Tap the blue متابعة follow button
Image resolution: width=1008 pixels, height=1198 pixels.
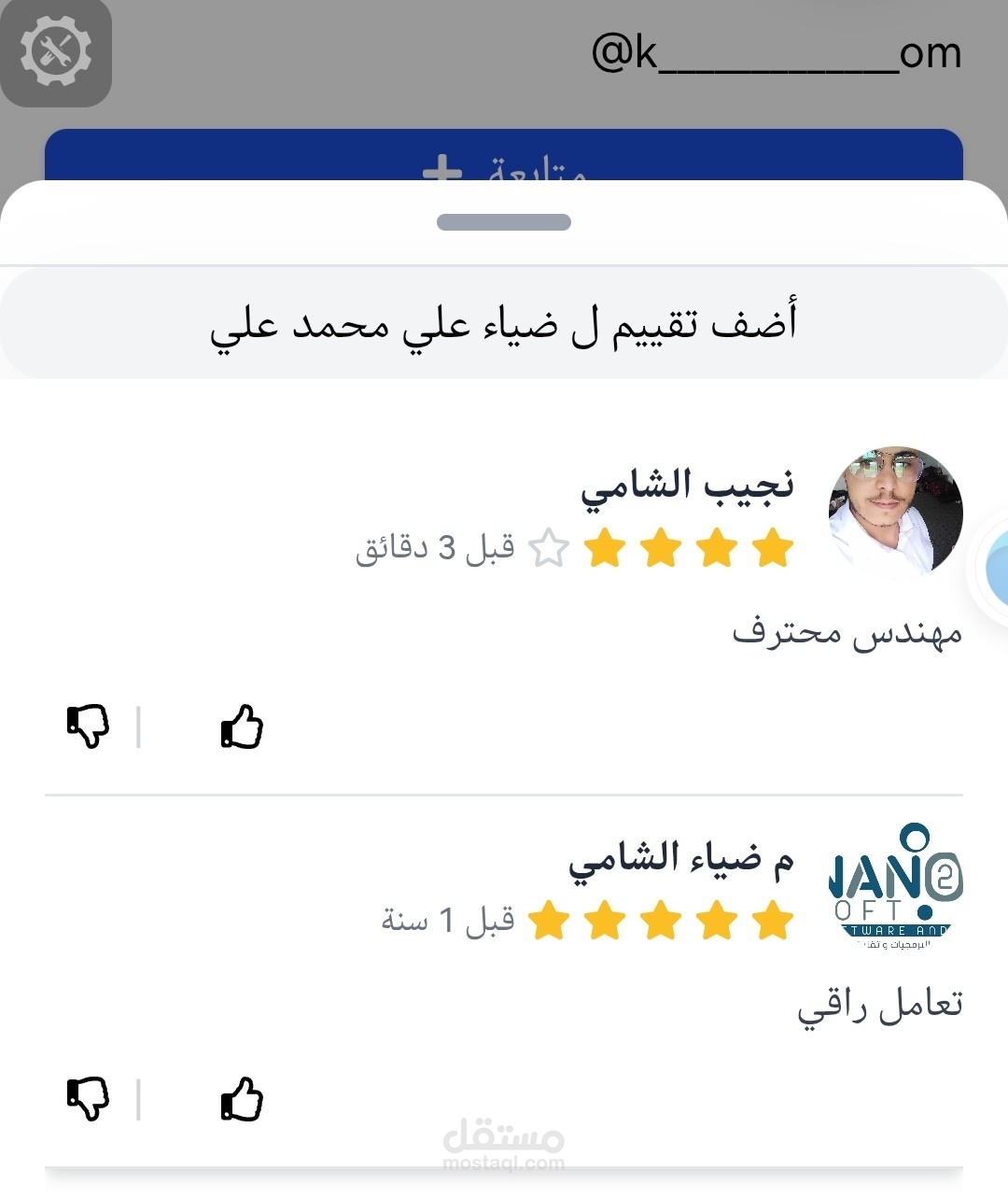point(504,155)
